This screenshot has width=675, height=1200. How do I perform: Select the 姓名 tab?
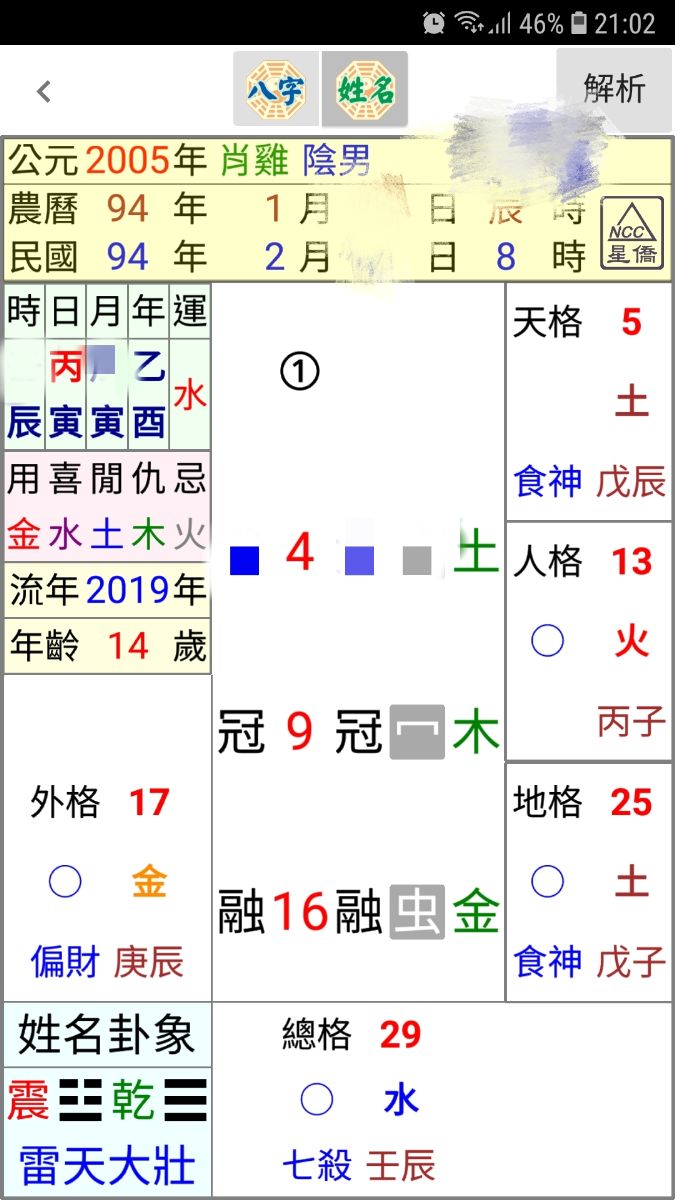365,90
